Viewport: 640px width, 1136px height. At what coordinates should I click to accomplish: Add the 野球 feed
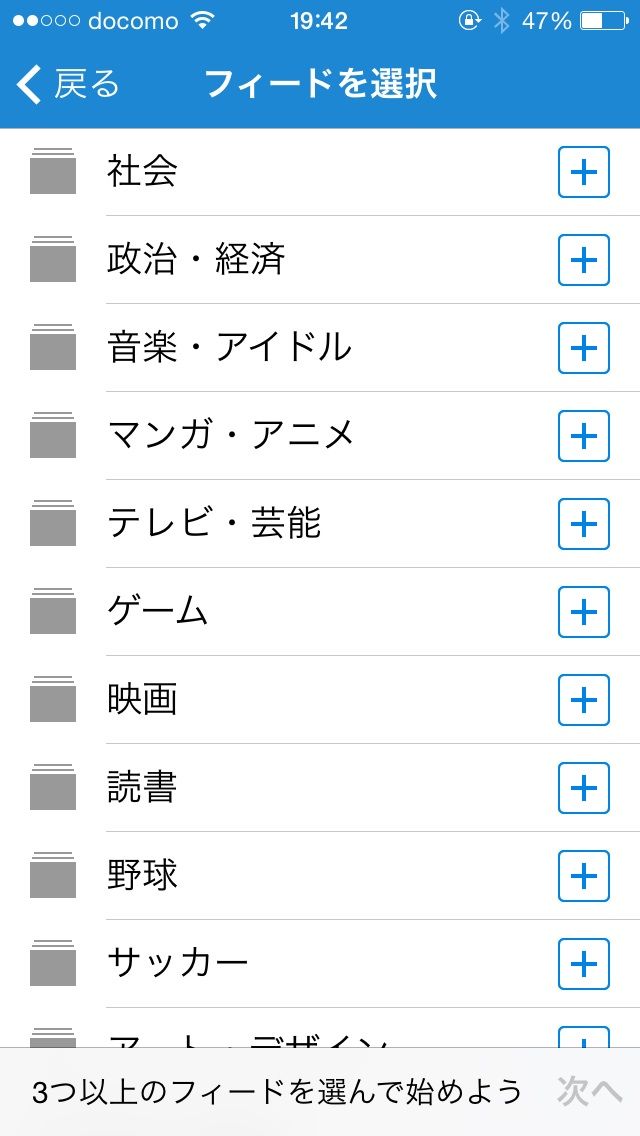pos(583,876)
